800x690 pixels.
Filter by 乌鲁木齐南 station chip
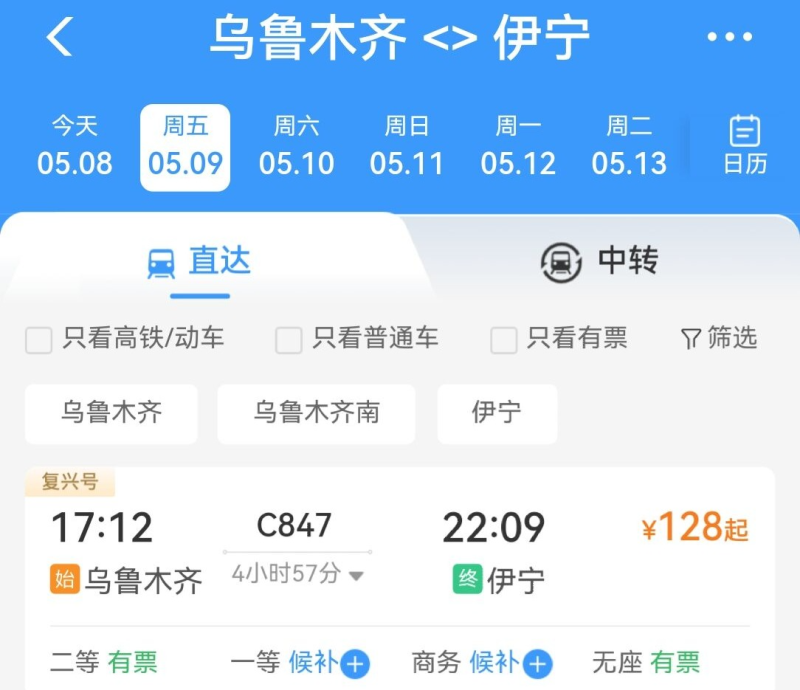click(316, 413)
